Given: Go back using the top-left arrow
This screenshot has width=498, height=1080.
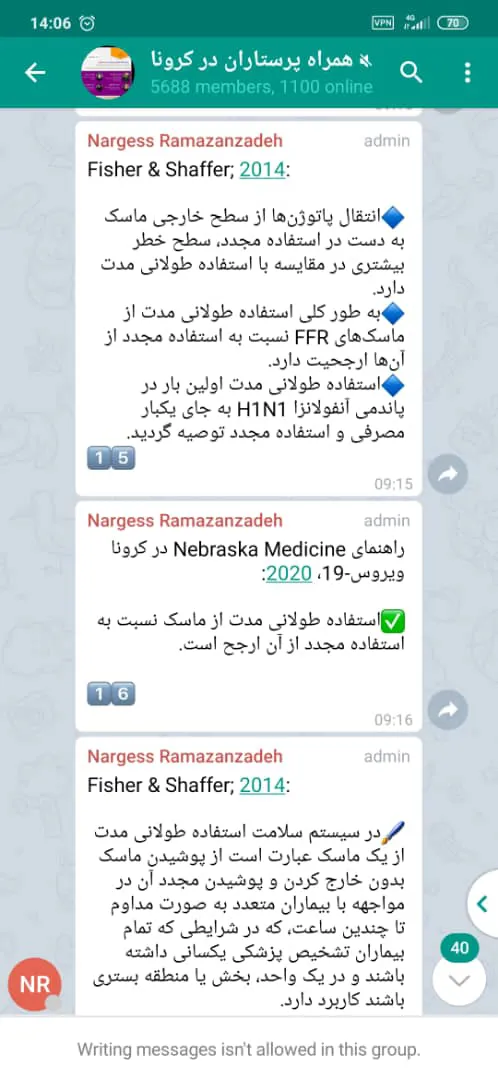Looking at the screenshot, I should pyautogui.click(x=35, y=72).
